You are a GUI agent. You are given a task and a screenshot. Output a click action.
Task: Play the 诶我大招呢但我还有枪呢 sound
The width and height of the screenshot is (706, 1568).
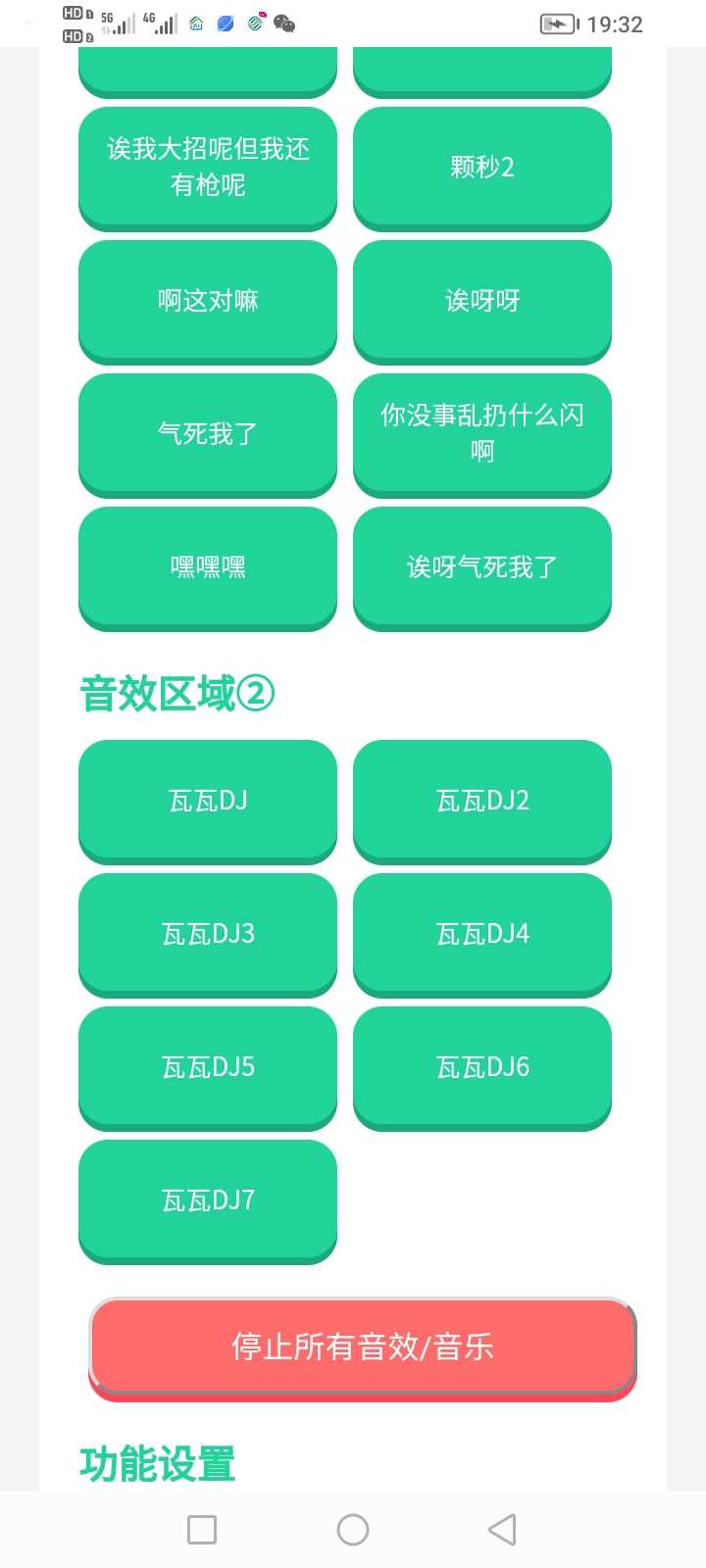[x=207, y=167]
